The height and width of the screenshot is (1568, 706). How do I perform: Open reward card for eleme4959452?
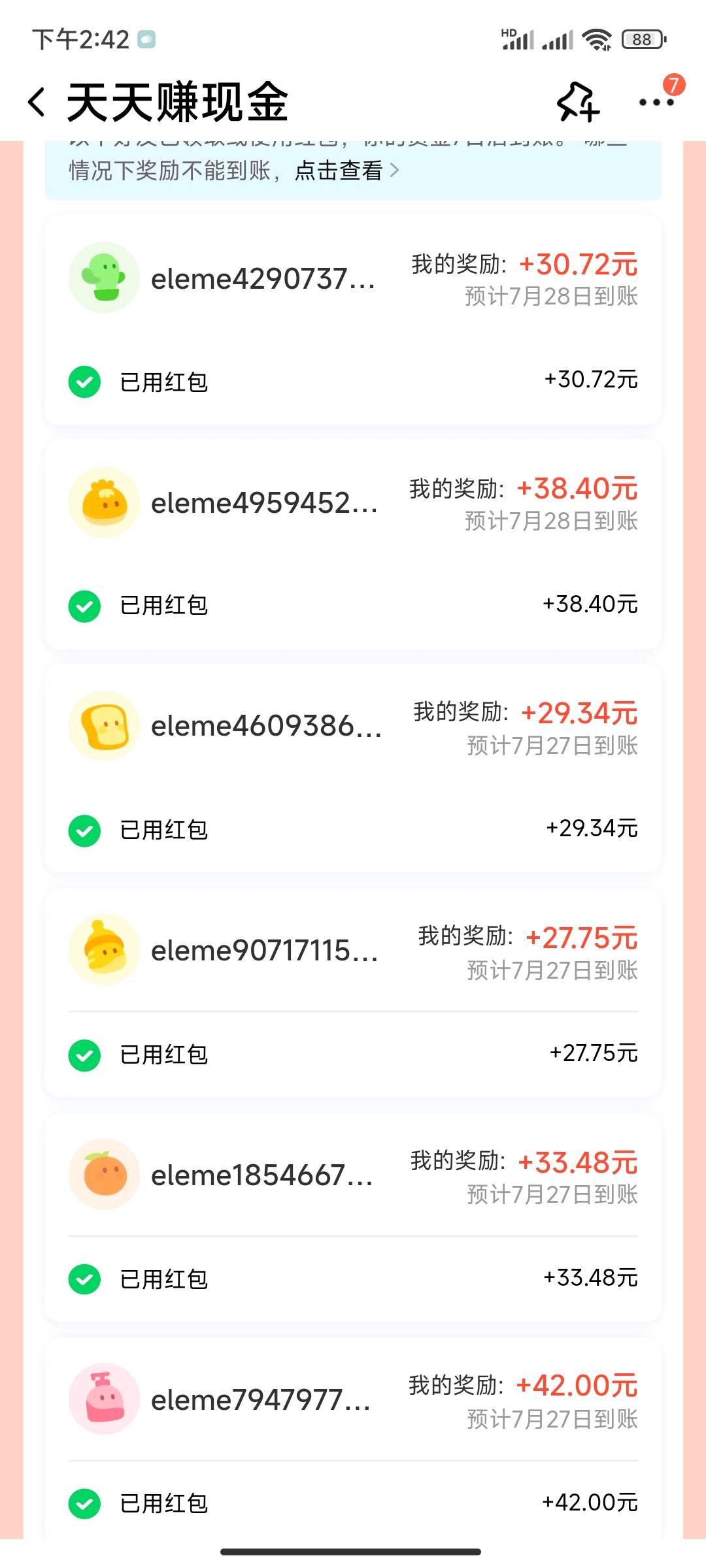click(353, 544)
